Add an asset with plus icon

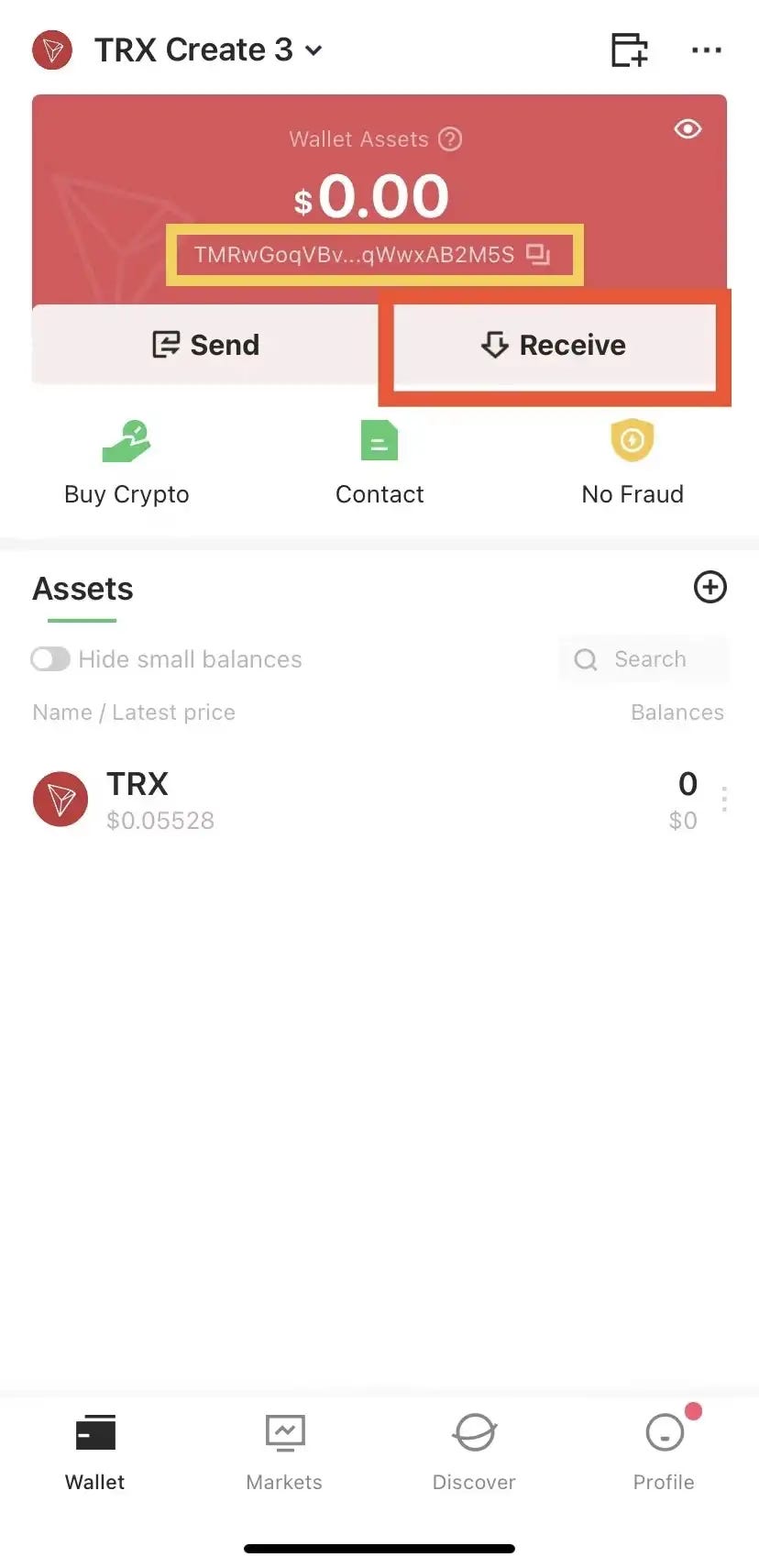pyautogui.click(x=709, y=587)
